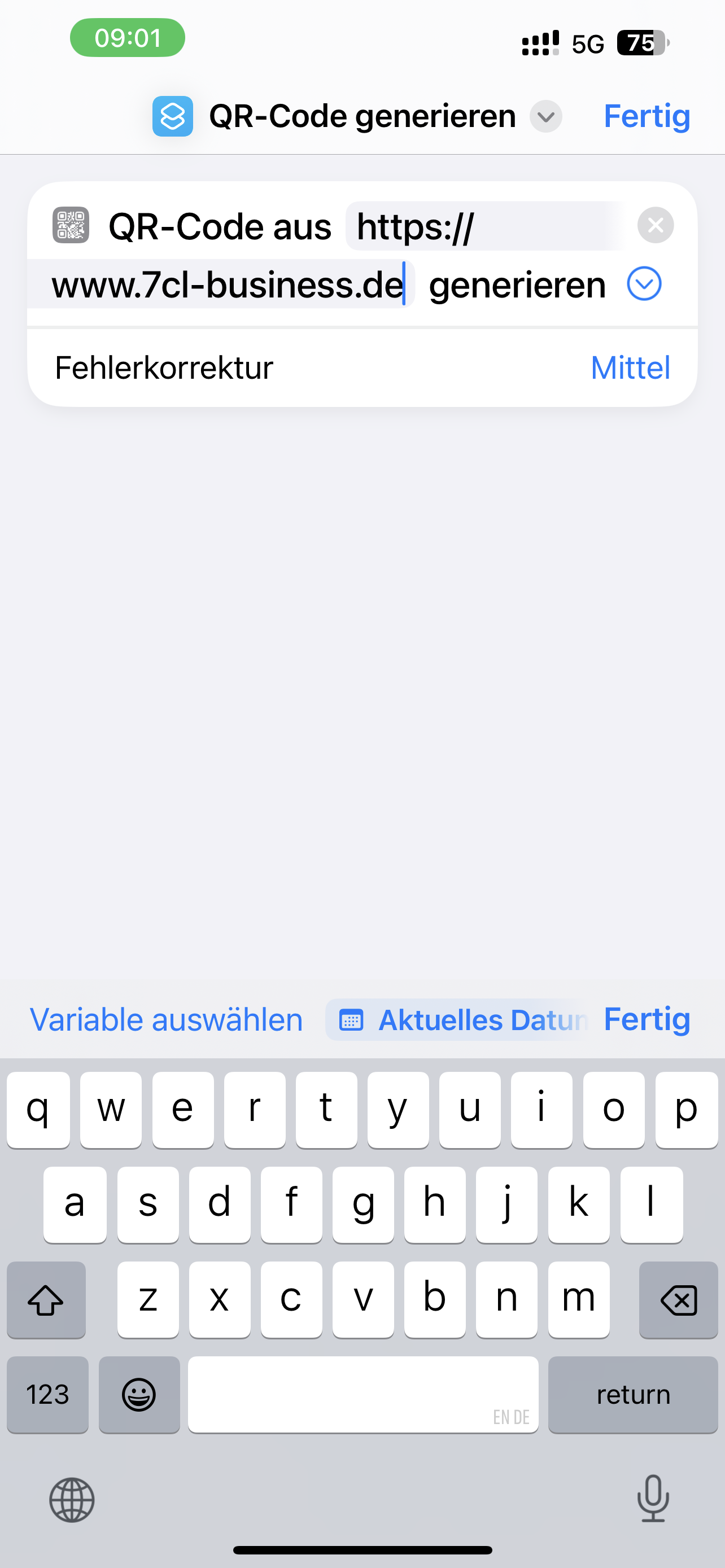
Task: Tap the globe key to switch keyboards
Action: pyautogui.click(x=72, y=1500)
